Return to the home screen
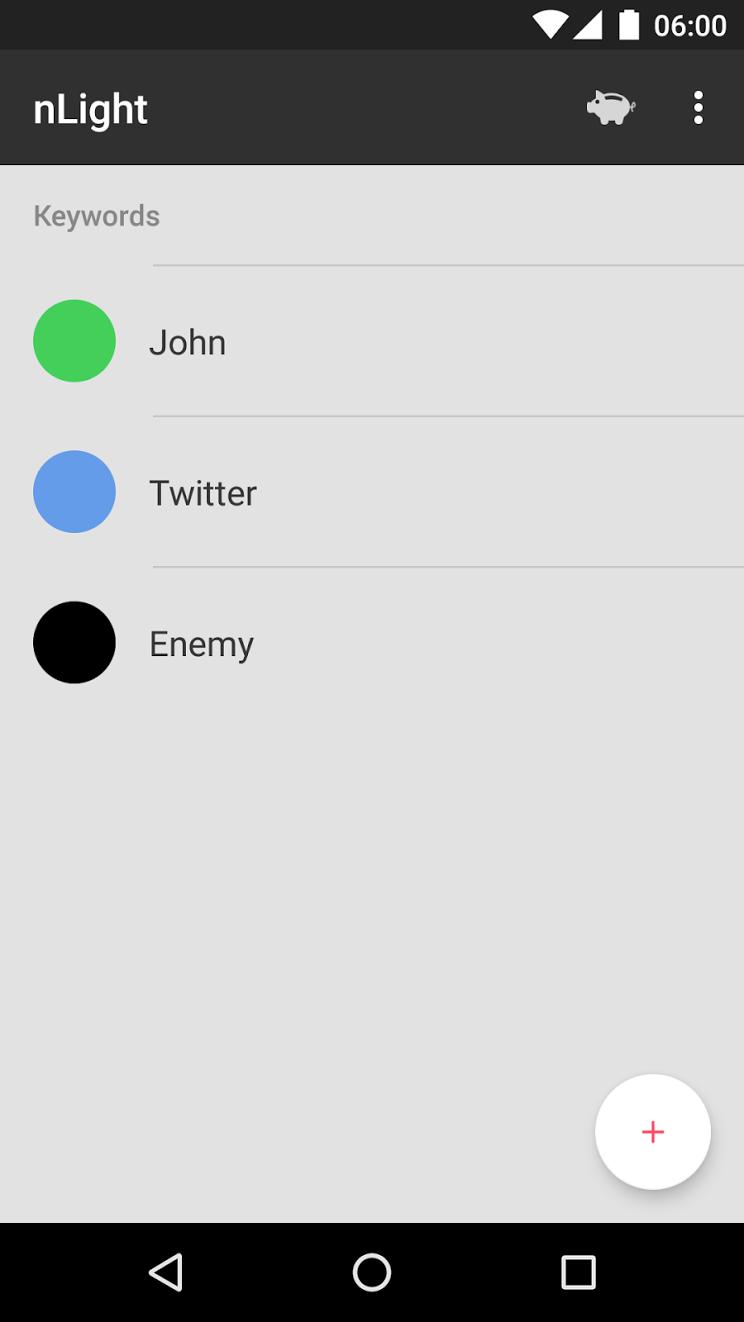744x1322 pixels. pyautogui.click(x=372, y=1272)
